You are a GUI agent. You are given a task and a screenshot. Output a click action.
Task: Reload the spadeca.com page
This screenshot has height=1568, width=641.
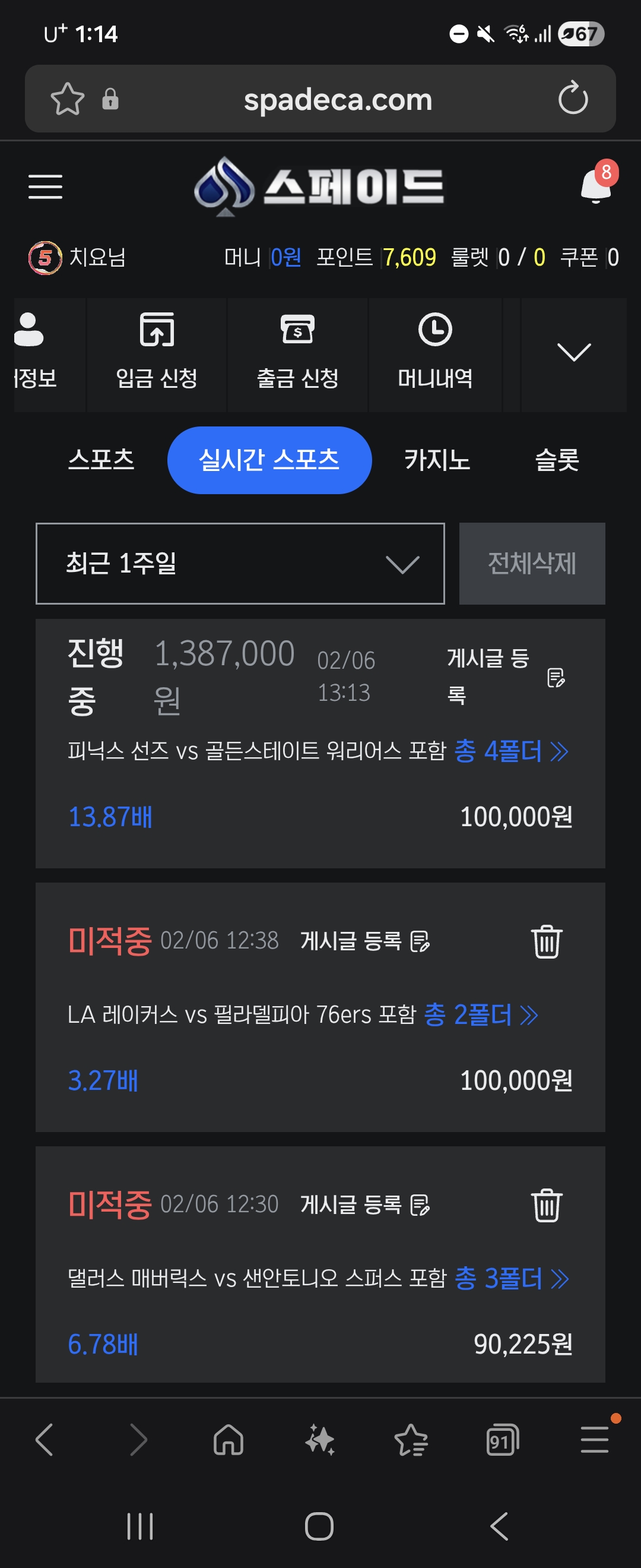[x=573, y=99]
